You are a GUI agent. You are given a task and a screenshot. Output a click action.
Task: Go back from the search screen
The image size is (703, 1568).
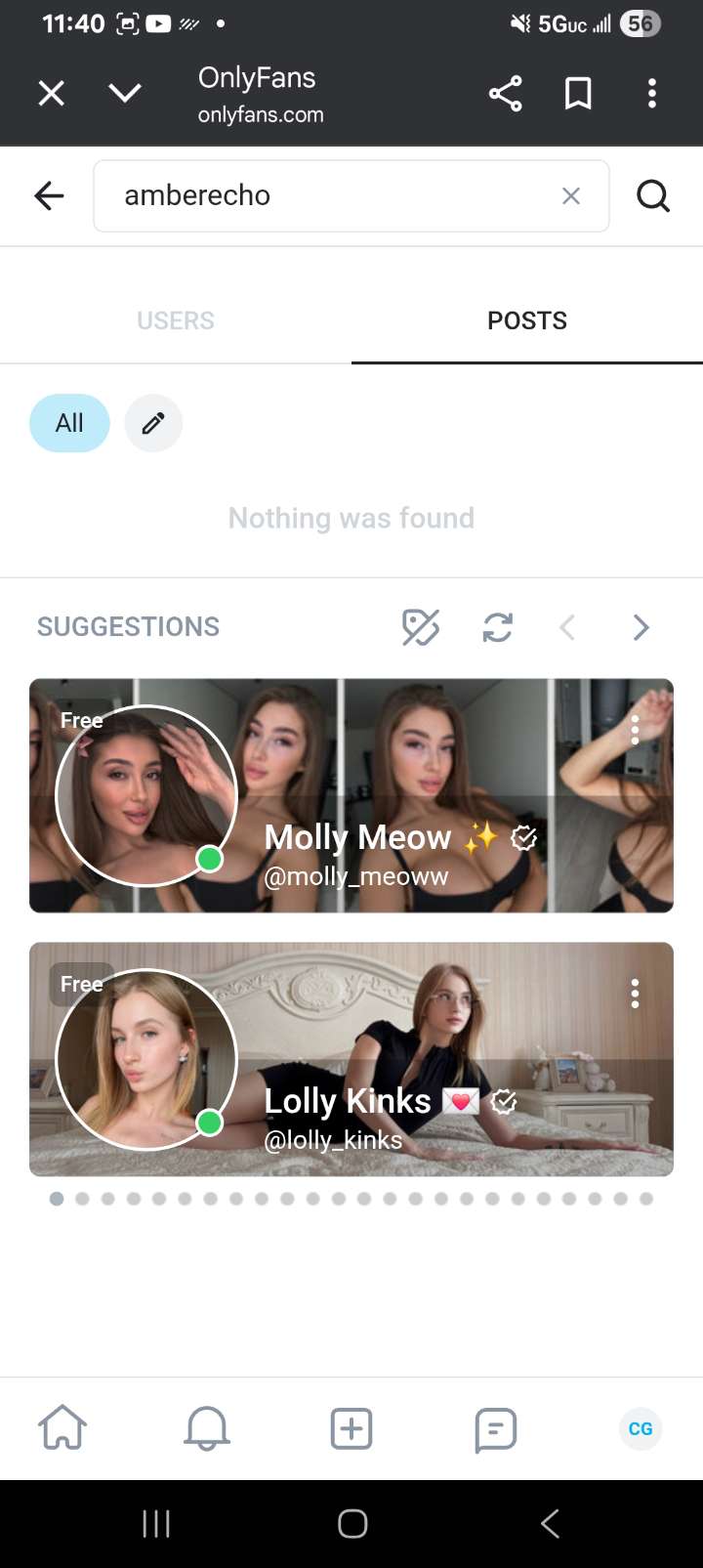point(49,195)
